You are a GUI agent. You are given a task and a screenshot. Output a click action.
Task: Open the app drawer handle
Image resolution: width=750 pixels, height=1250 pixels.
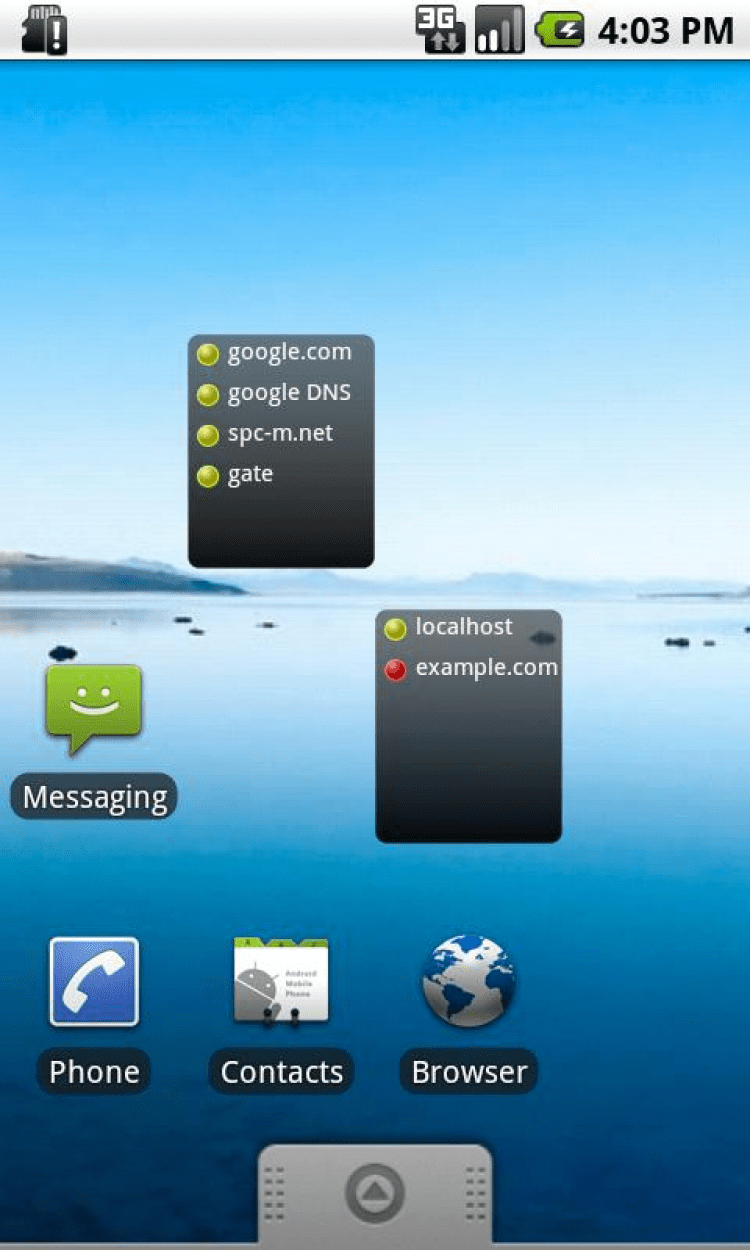375,1192
